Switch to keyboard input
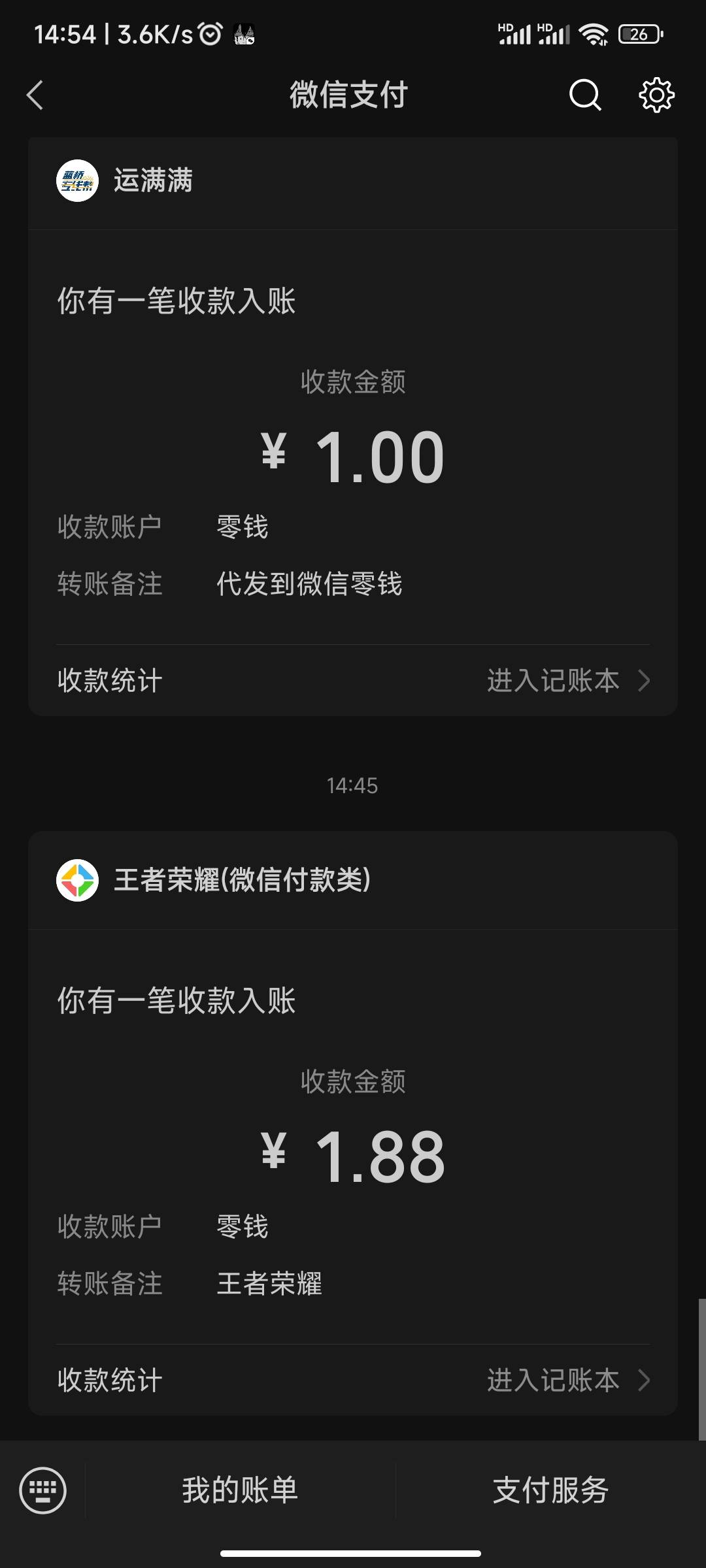The height and width of the screenshot is (1568, 706). 43,1490
